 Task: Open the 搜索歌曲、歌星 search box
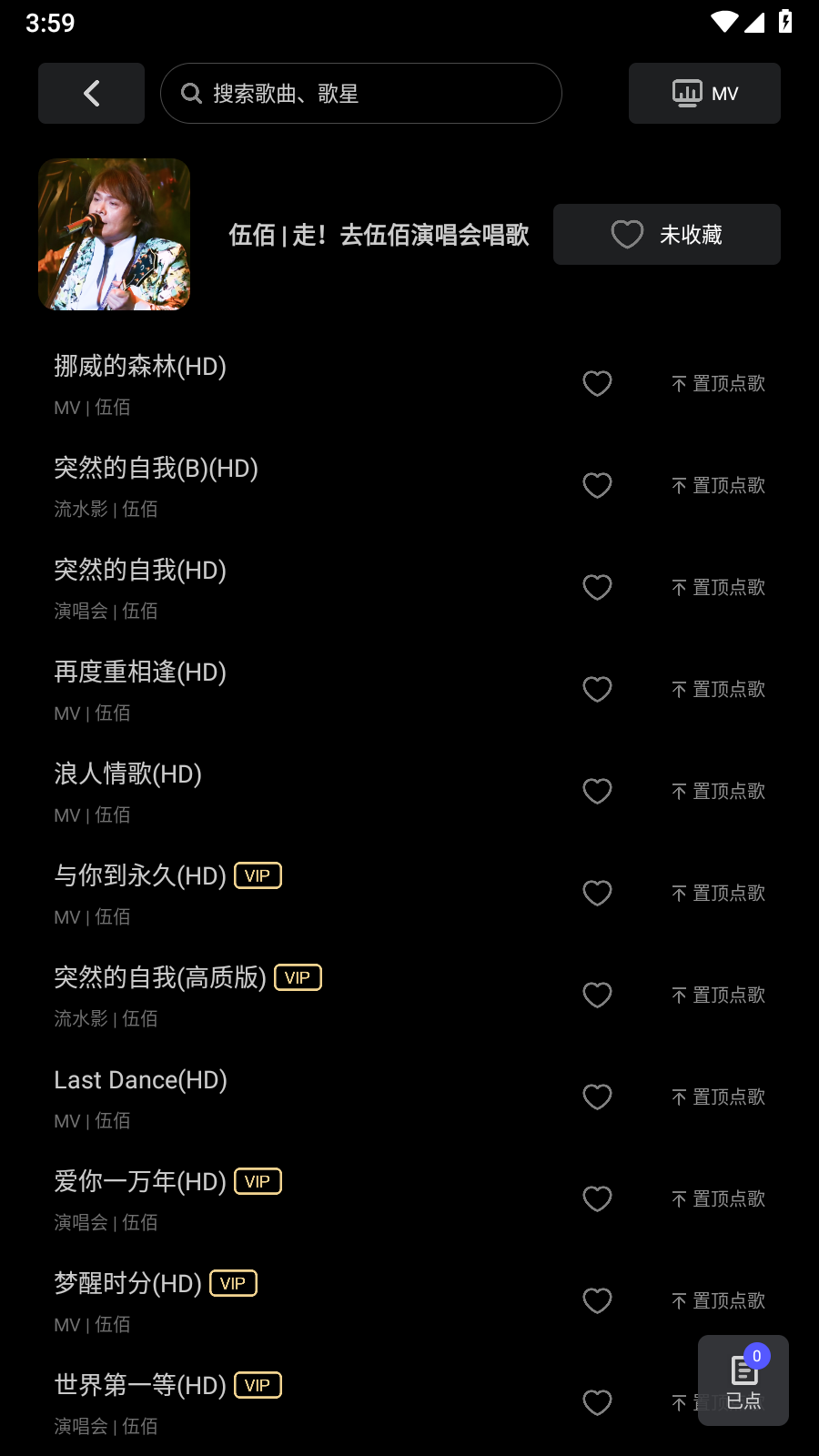[x=360, y=93]
